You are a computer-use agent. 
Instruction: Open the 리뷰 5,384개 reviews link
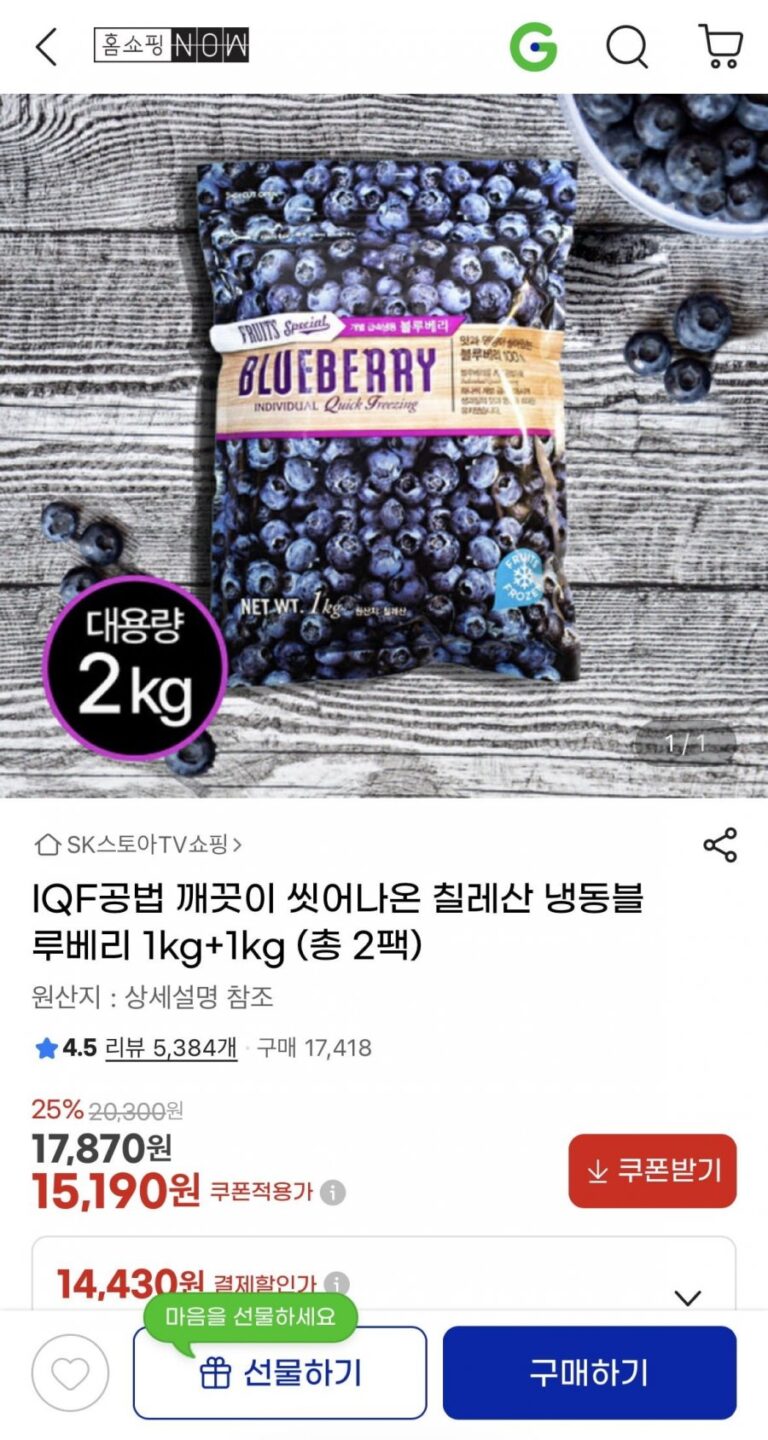(171, 1048)
